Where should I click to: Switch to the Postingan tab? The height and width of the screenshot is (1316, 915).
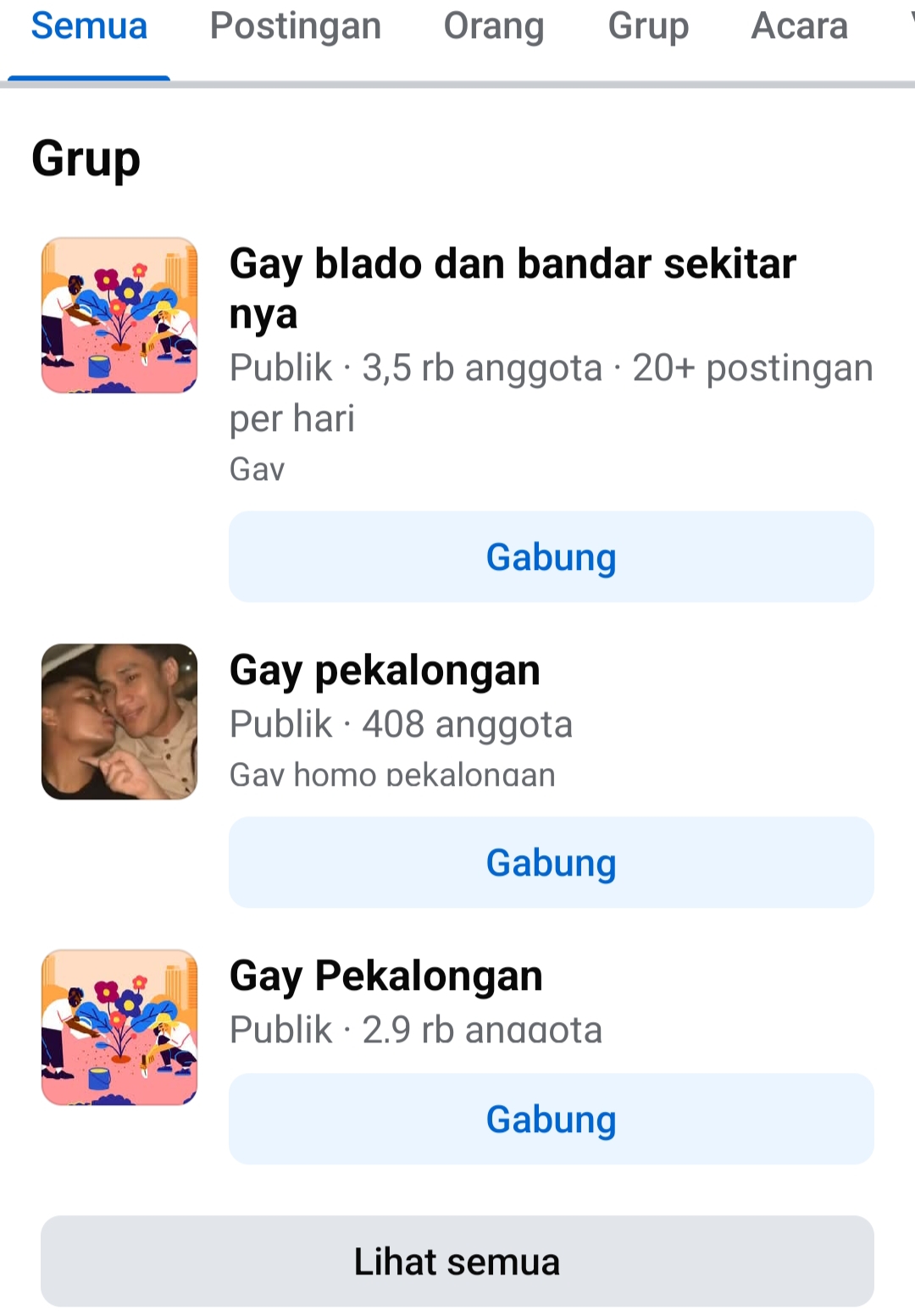point(295,26)
